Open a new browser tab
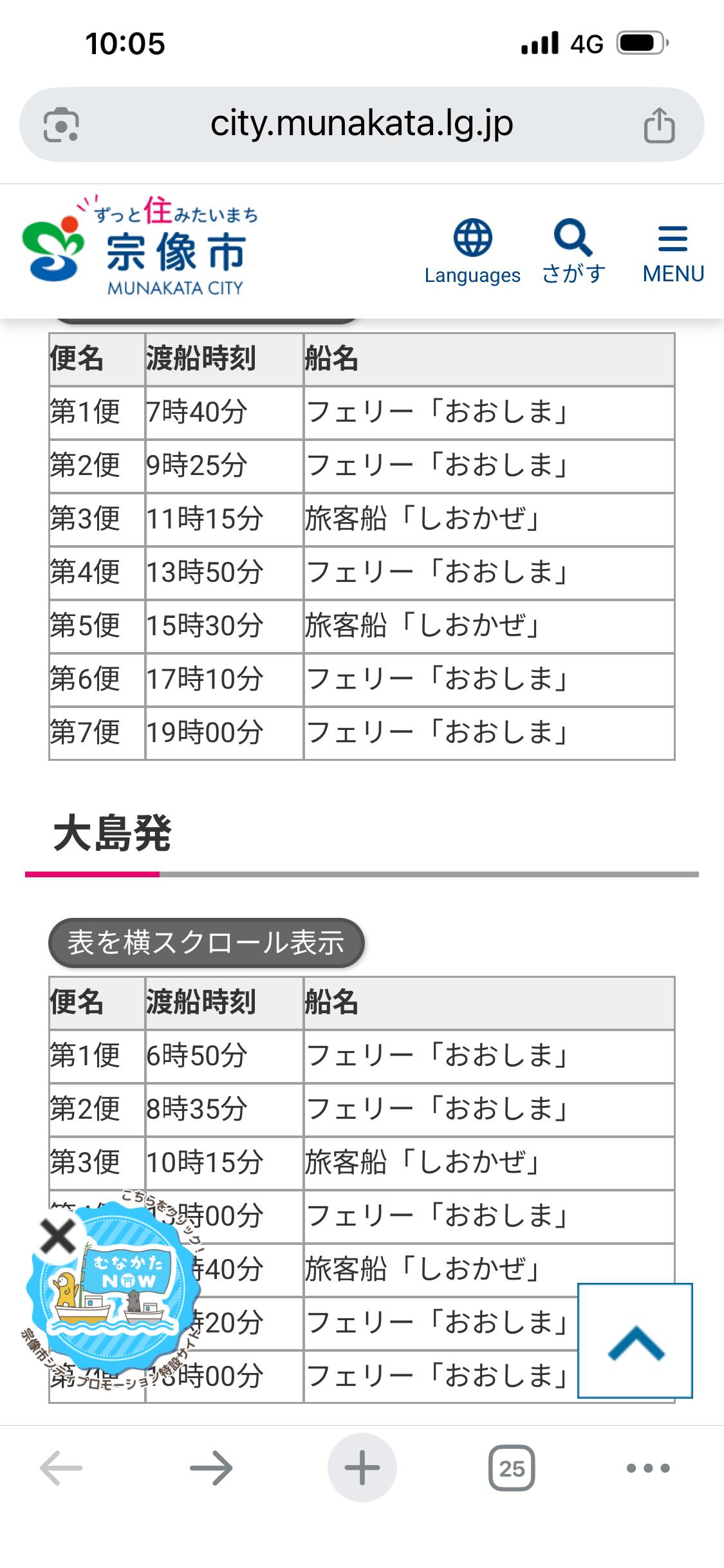The height and width of the screenshot is (1568, 724). (362, 1468)
